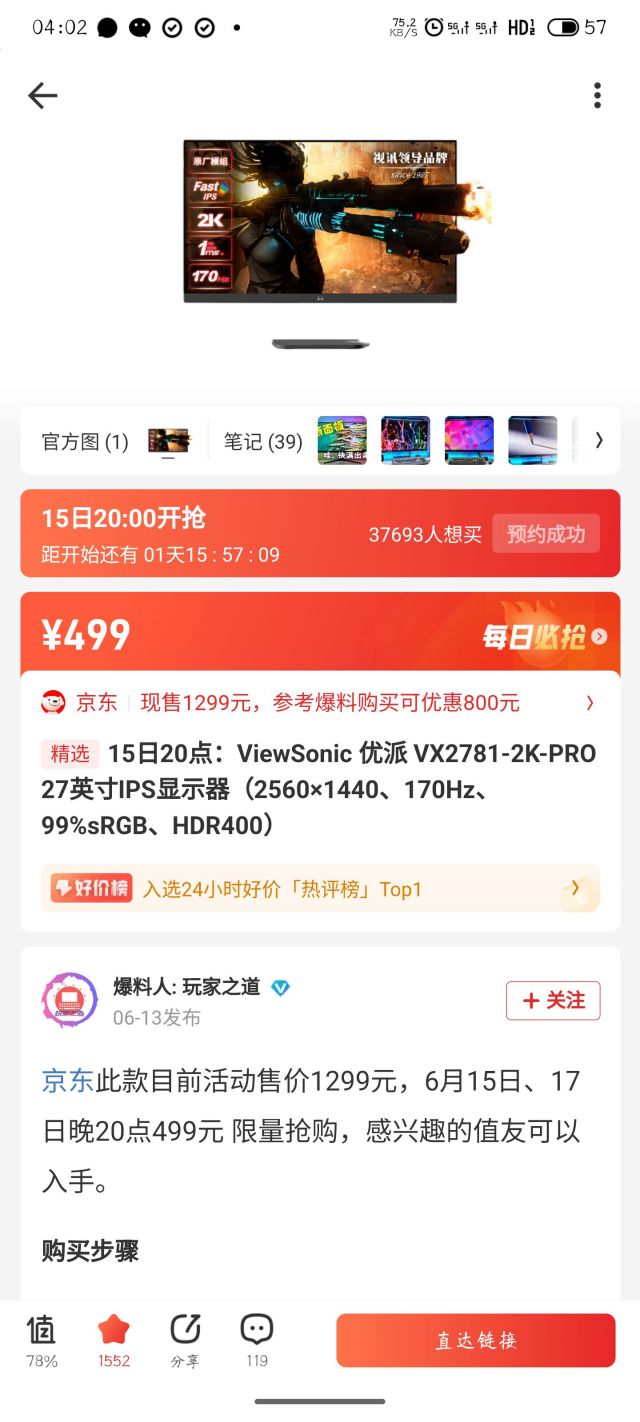Tap the 预约成功 reservation button
Screen dimensions: 640x1422
[546, 534]
